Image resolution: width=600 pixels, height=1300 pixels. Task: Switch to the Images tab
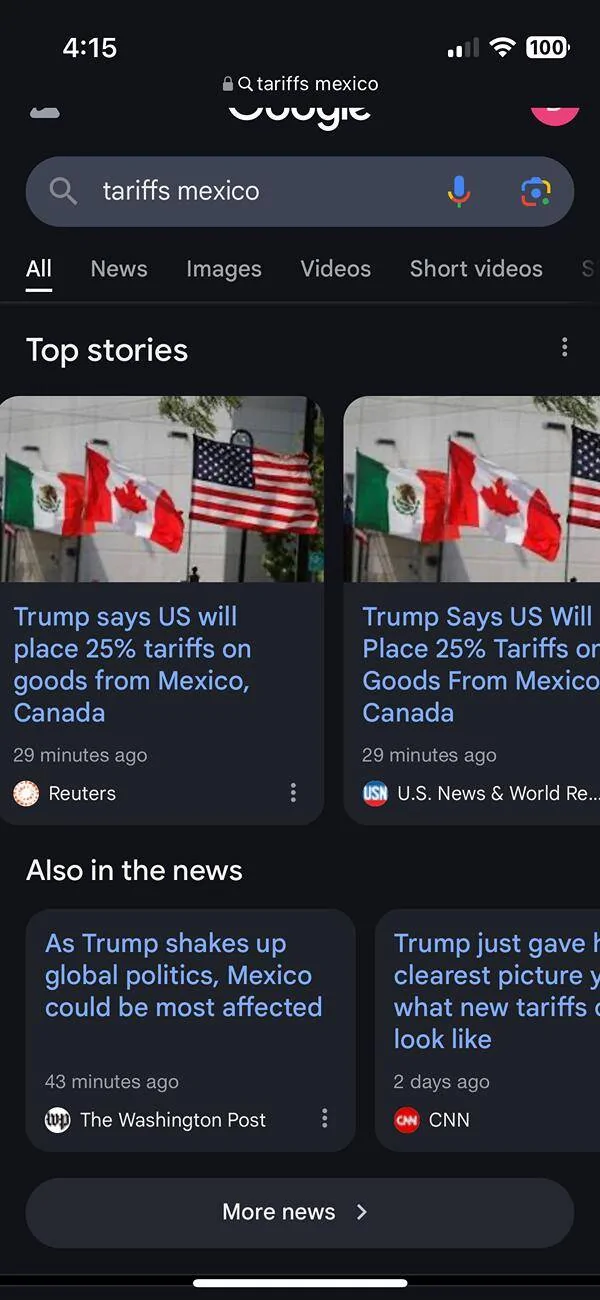tap(224, 268)
